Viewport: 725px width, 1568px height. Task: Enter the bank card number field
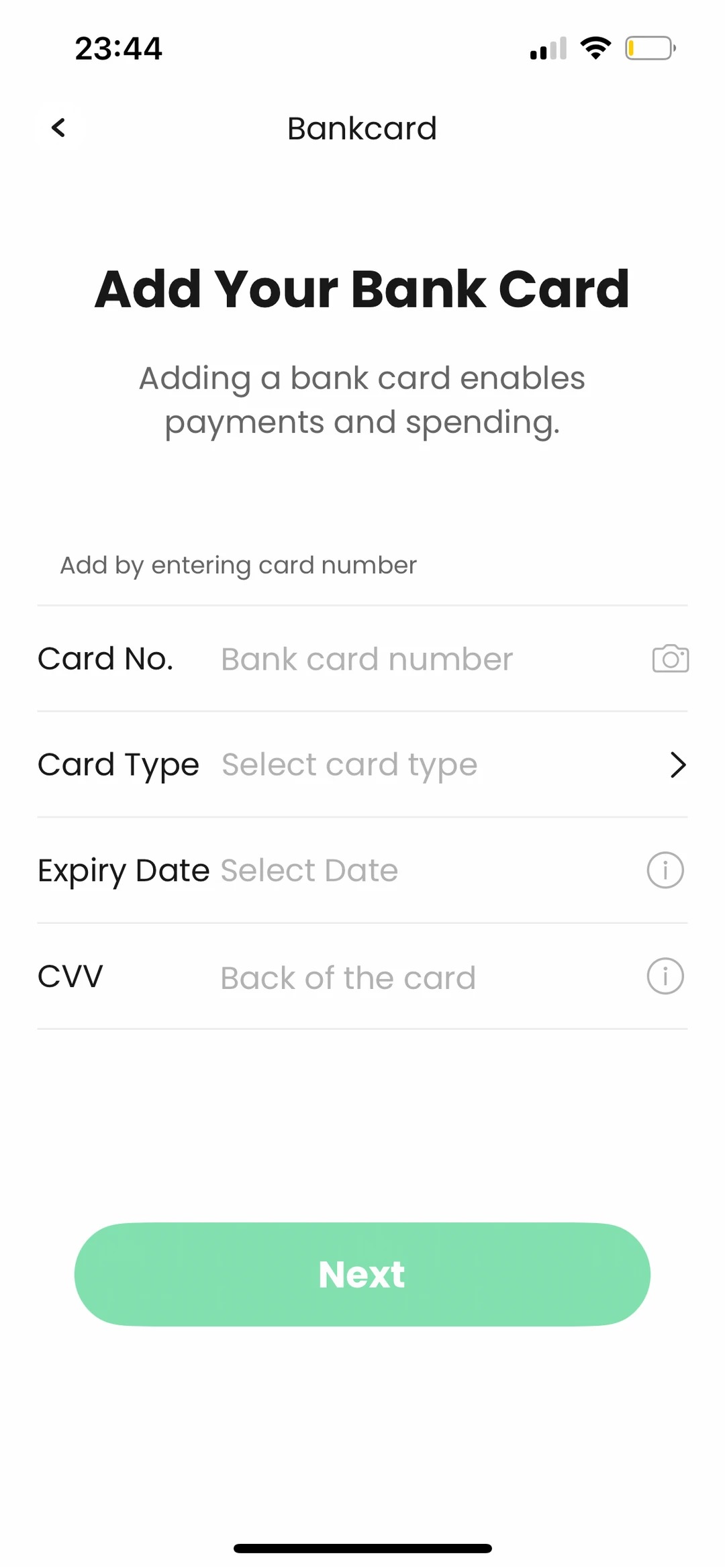point(430,659)
